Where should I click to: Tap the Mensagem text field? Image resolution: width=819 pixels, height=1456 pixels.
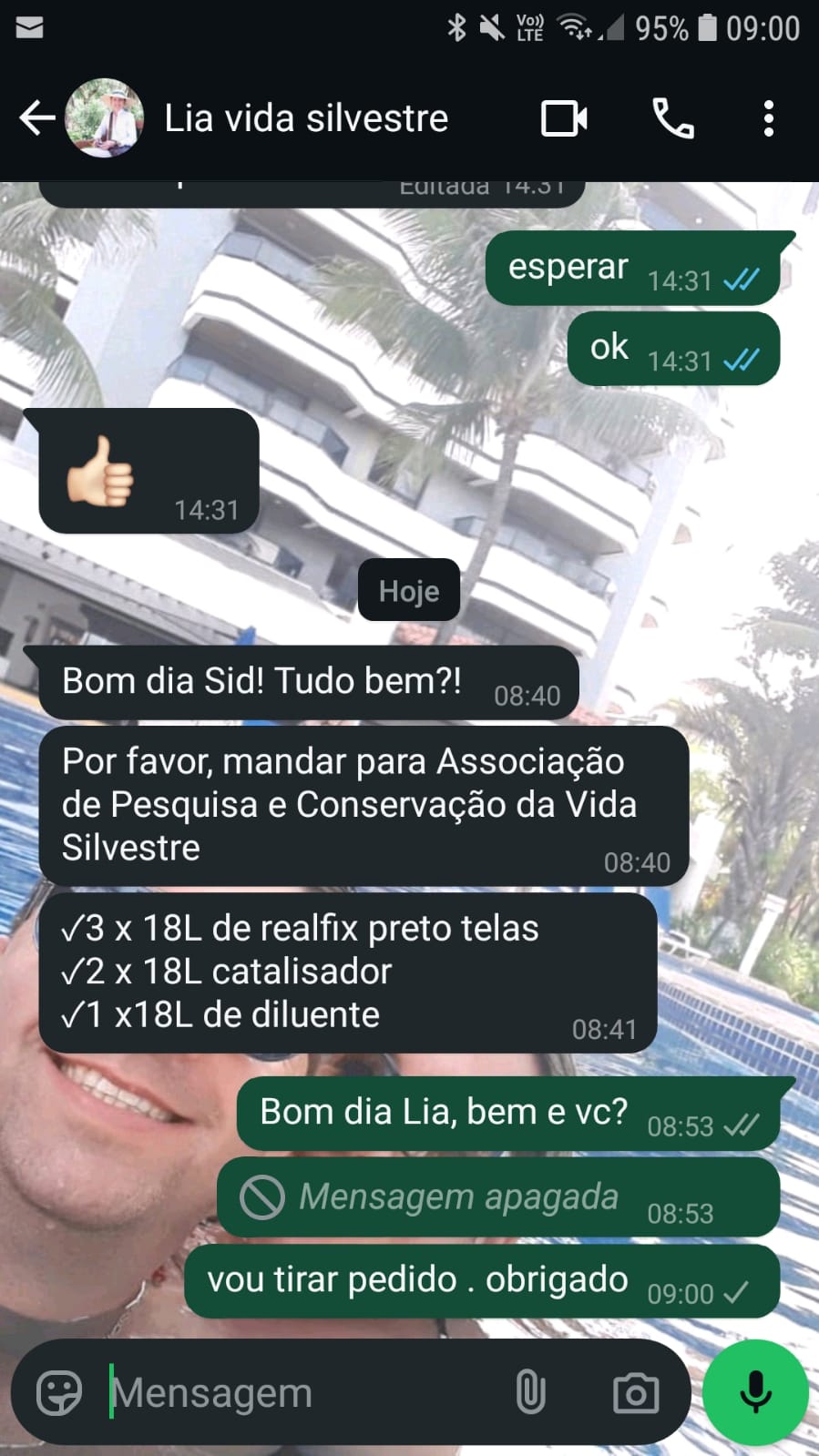click(301, 1392)
